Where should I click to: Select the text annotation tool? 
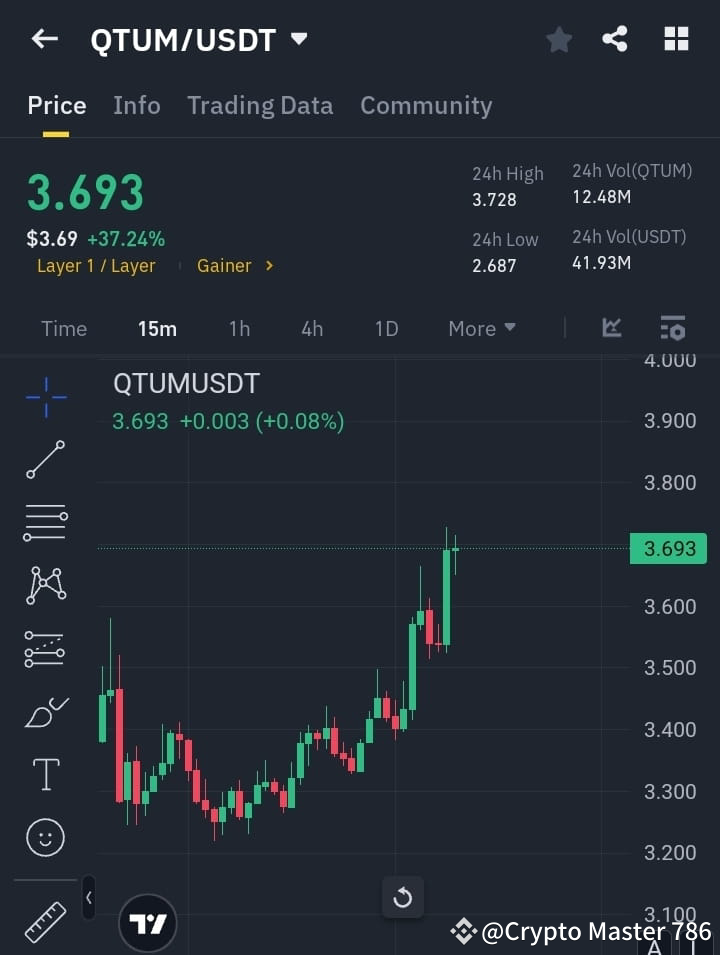tap(45, 774)
